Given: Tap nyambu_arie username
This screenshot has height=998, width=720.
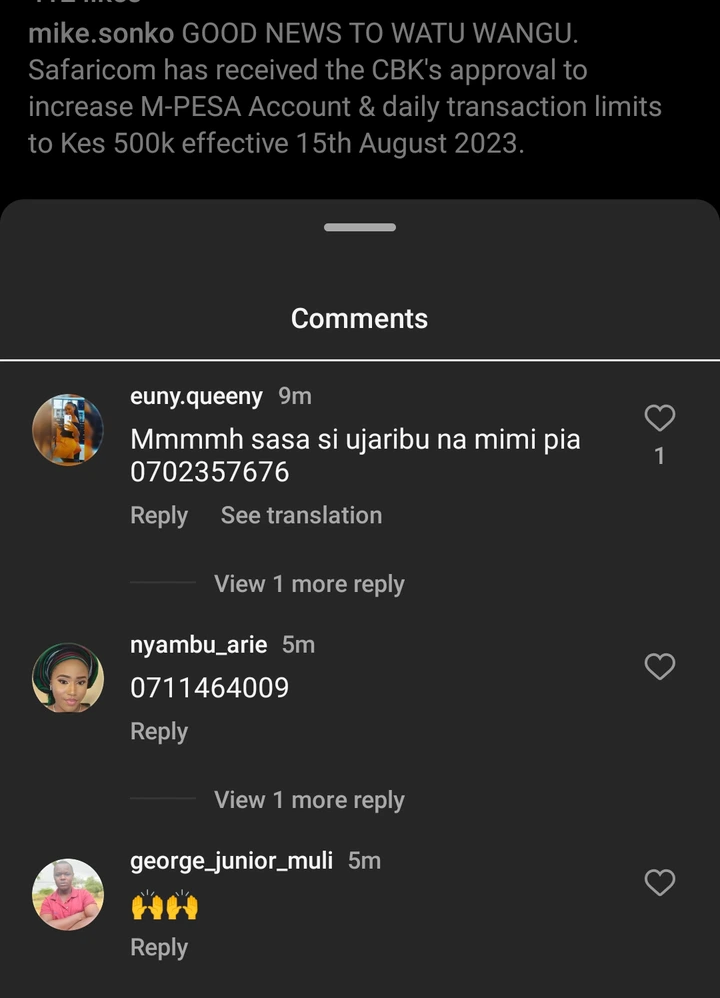Looking at the screenshot, I should (x=198, y=645).
